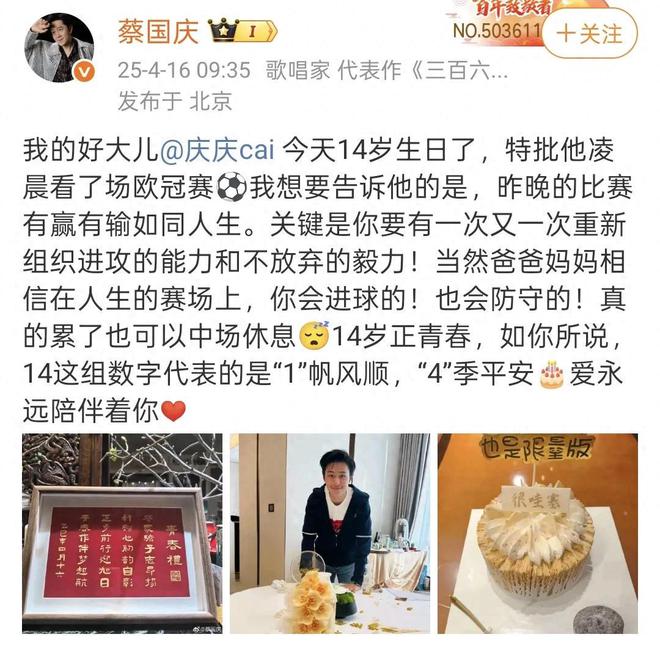View the photo of boy with flowers

coord(329,534)
